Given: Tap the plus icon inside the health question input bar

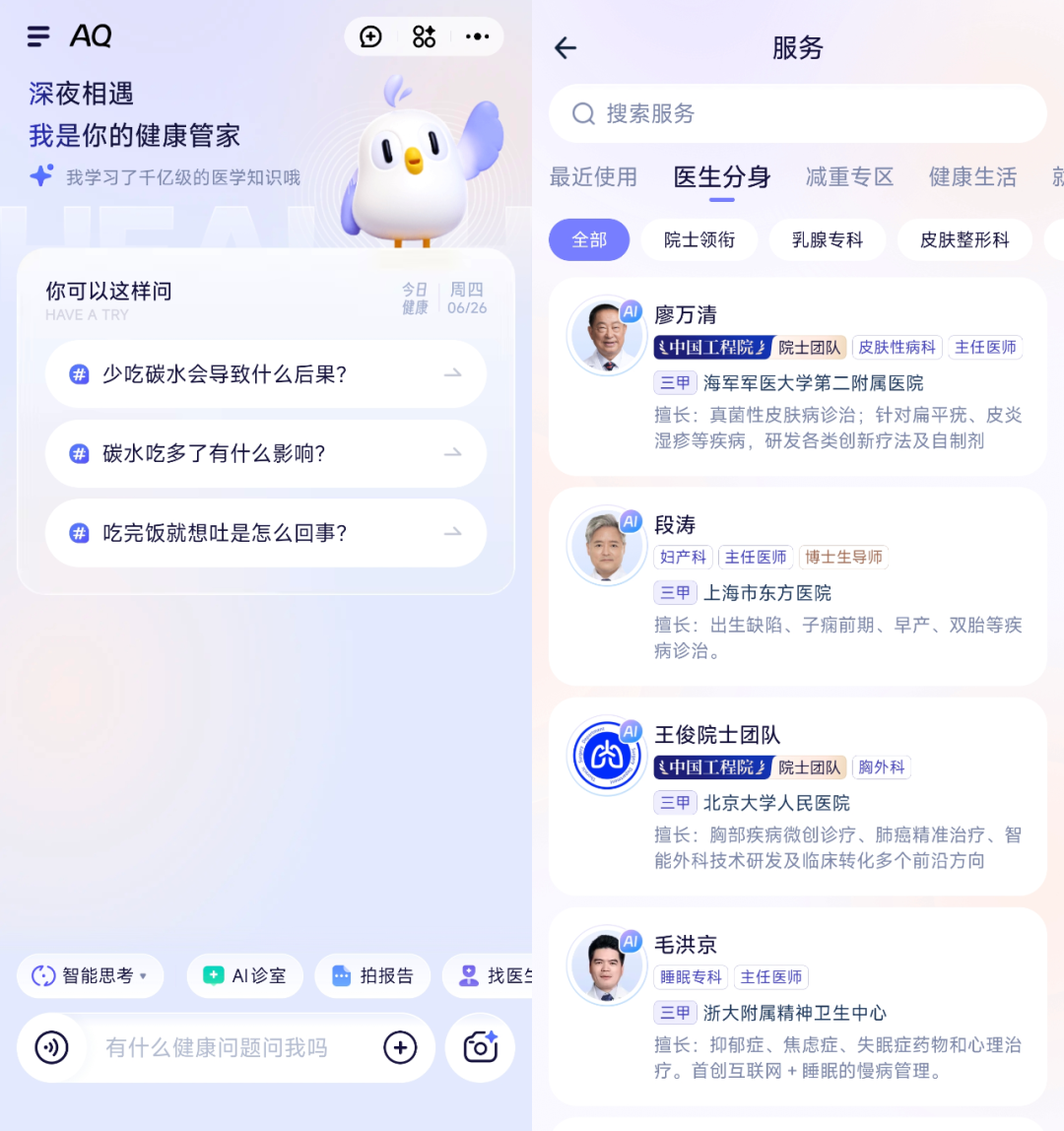Looking at the screenshot, I should (400, 1047).
